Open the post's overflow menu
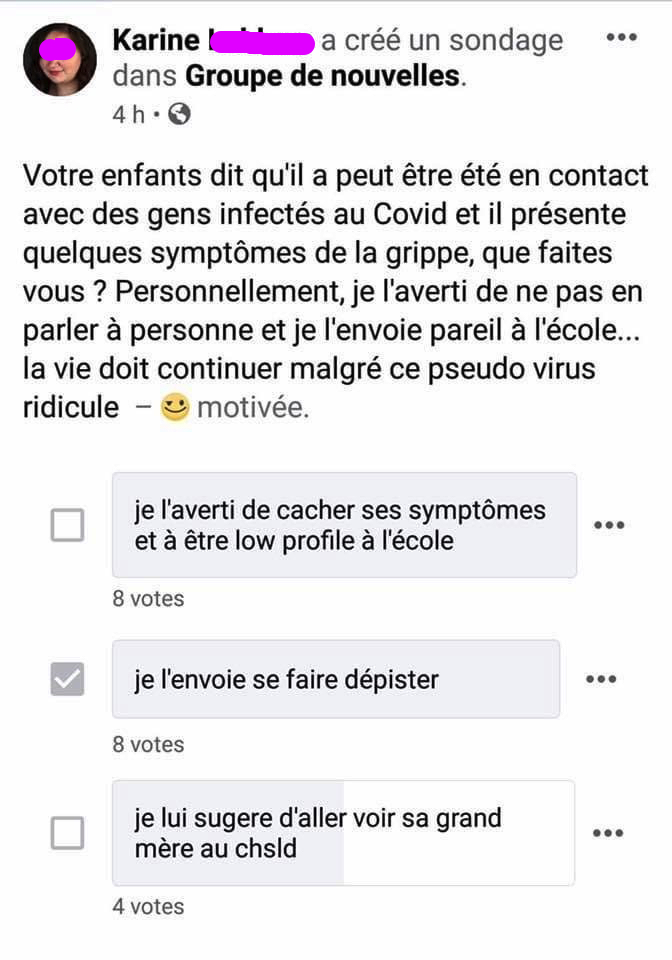 622,38
